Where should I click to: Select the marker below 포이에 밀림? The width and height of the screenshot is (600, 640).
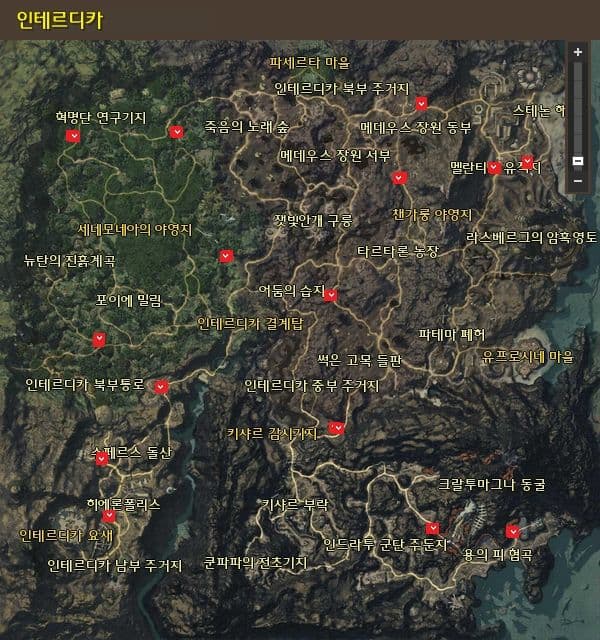click(x=99, y=340)
